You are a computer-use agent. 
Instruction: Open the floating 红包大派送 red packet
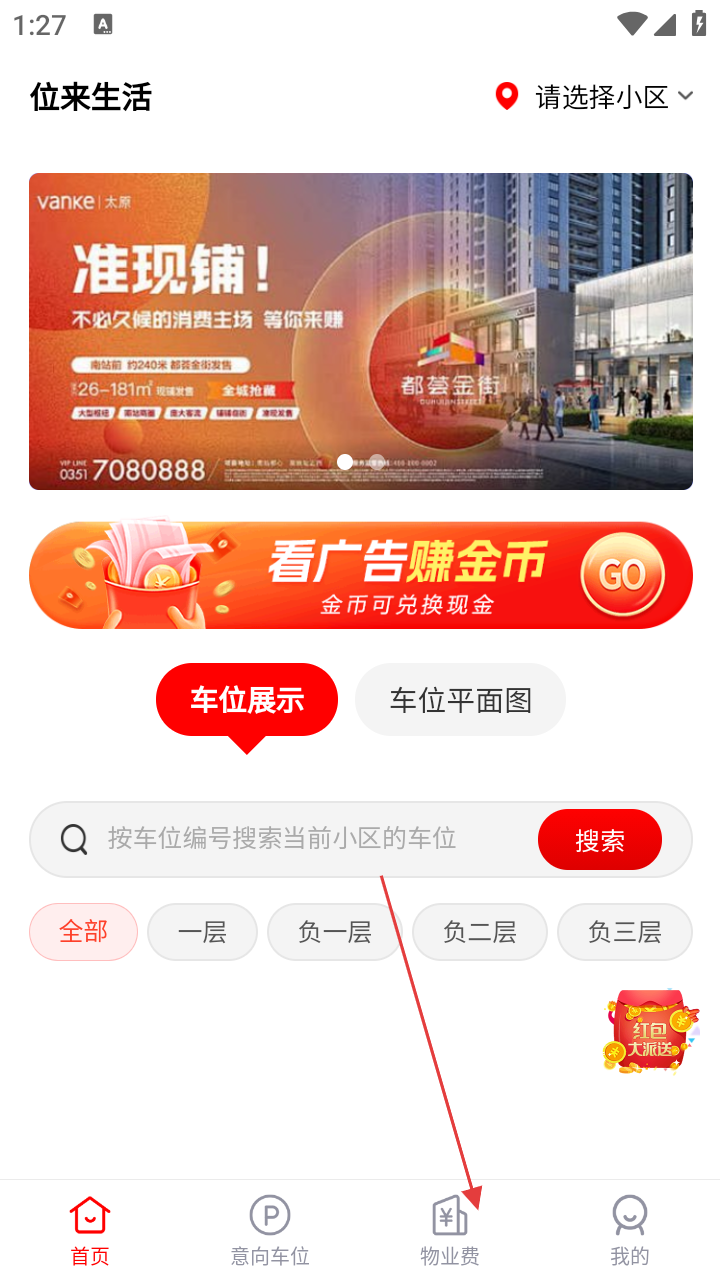tap(651, 1030)
